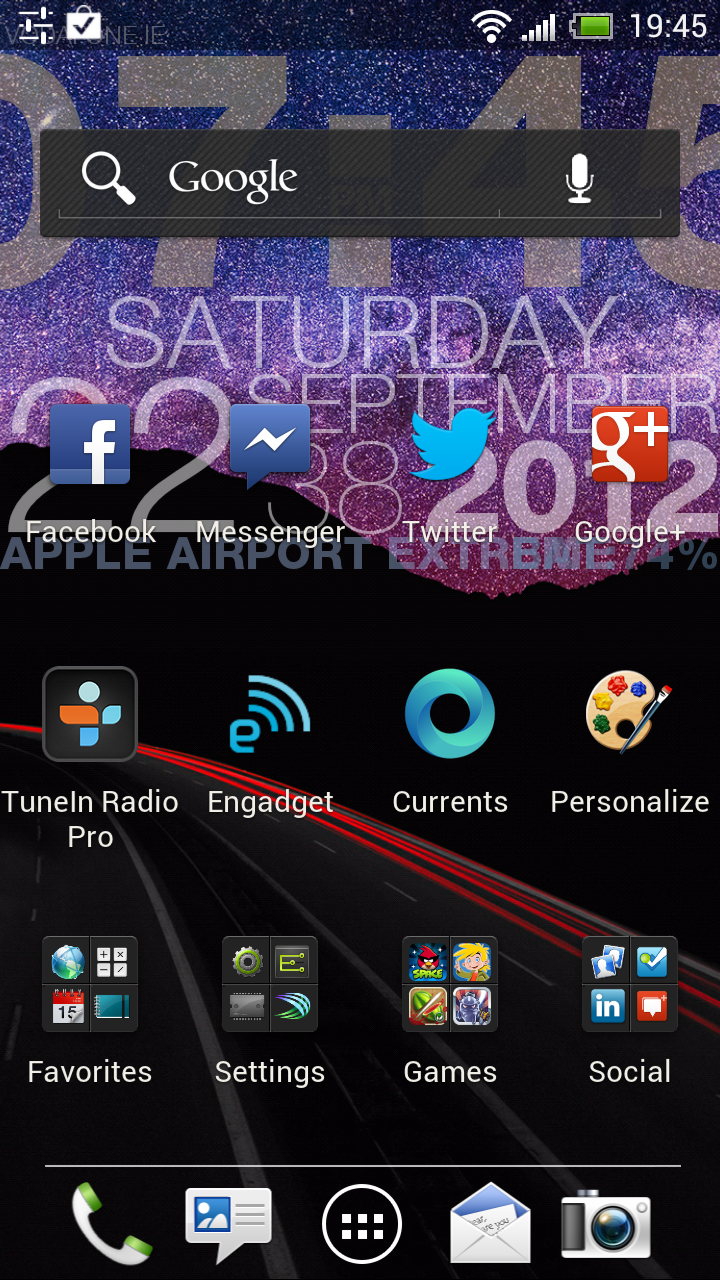720x1280 pixels.
Task: Expand the Settings folder
Action: click(270, 984)
